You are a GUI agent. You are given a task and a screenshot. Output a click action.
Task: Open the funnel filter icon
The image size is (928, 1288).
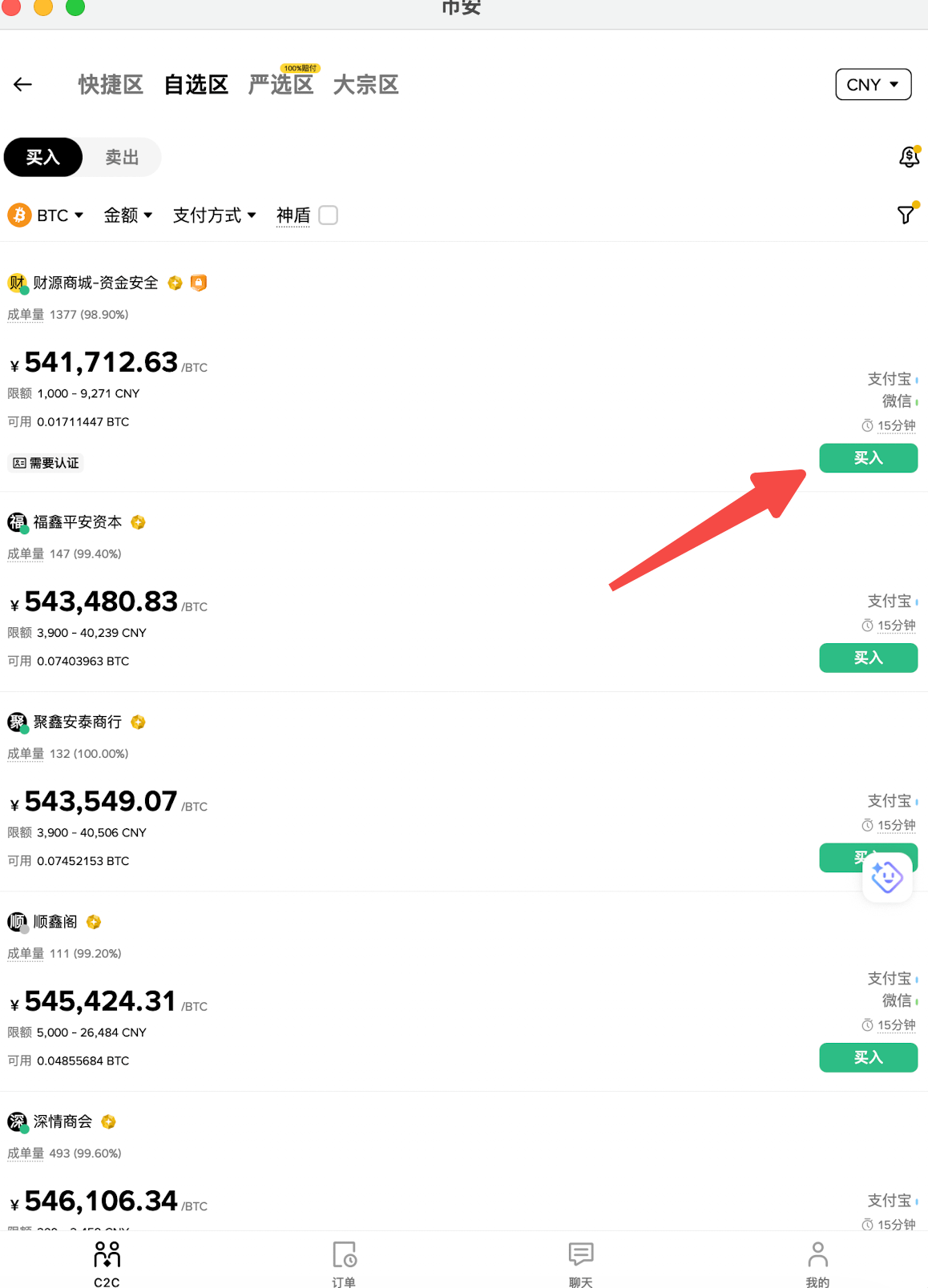click(x=906, y=215)
